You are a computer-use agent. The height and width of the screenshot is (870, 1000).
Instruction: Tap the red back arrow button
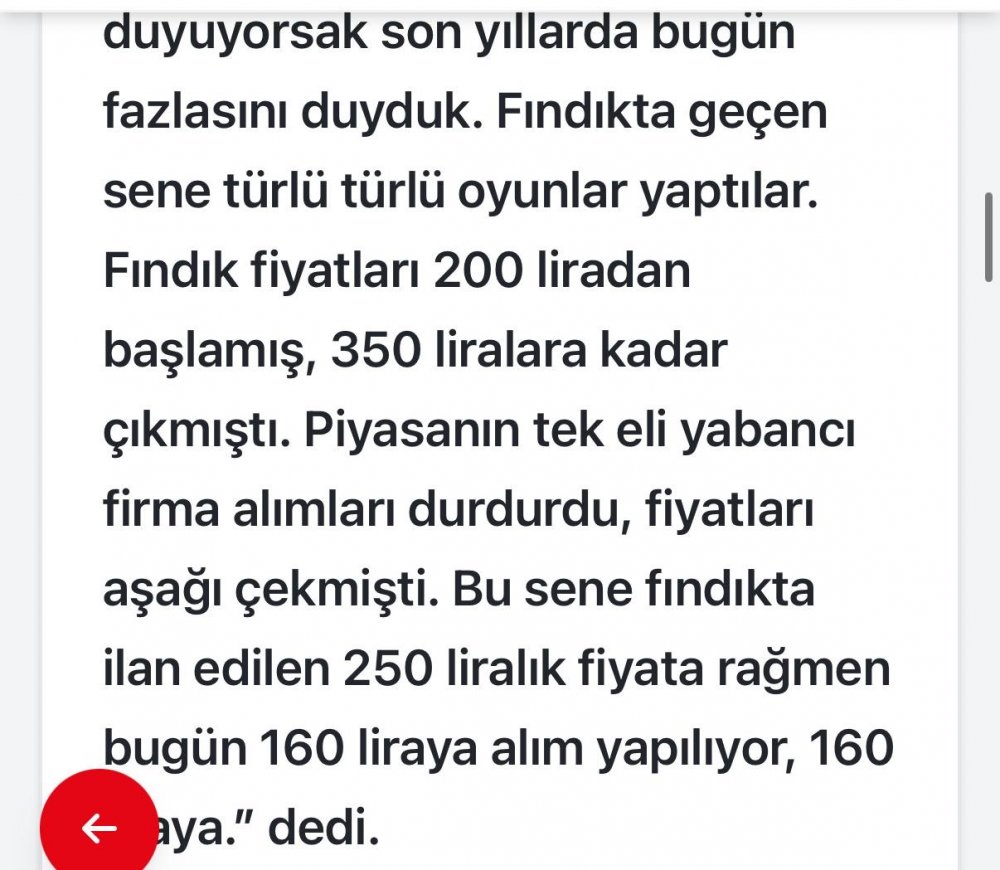pyautogui.click(x=99, y=827)
